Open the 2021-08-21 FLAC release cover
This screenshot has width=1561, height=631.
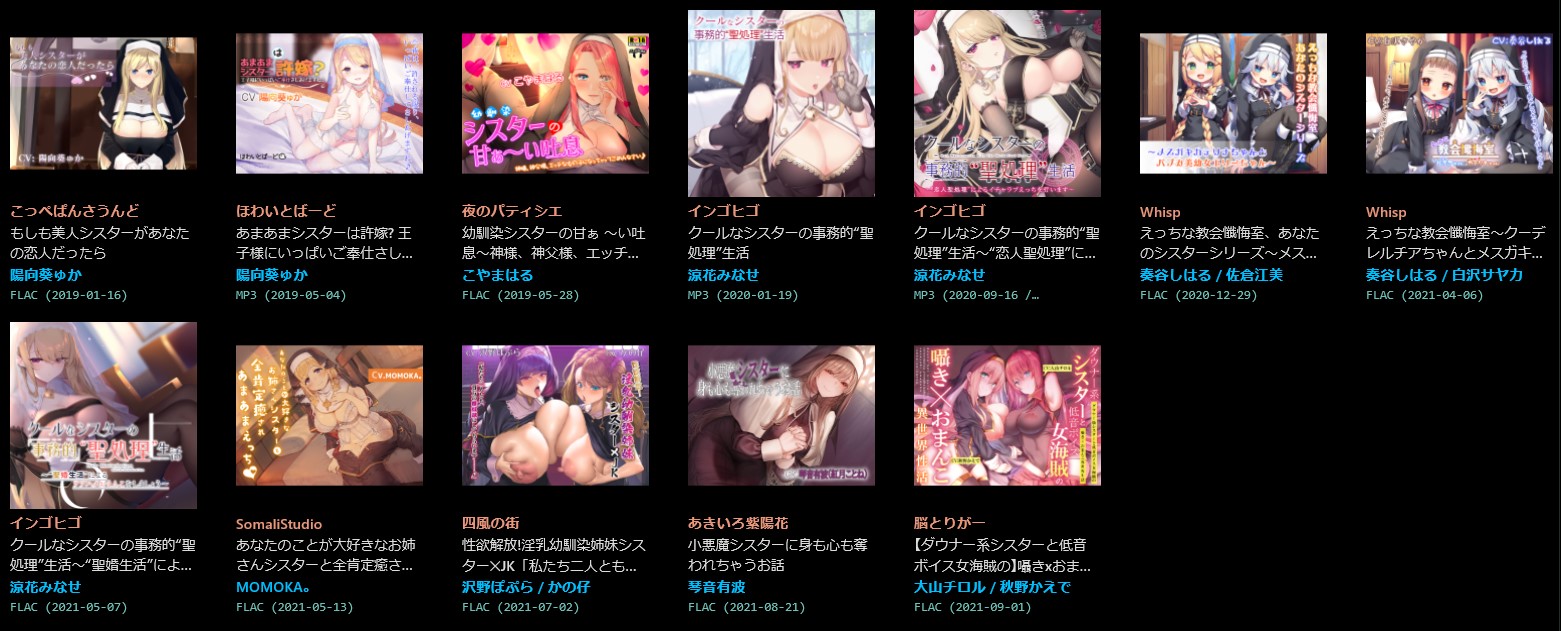click(781, 415)
